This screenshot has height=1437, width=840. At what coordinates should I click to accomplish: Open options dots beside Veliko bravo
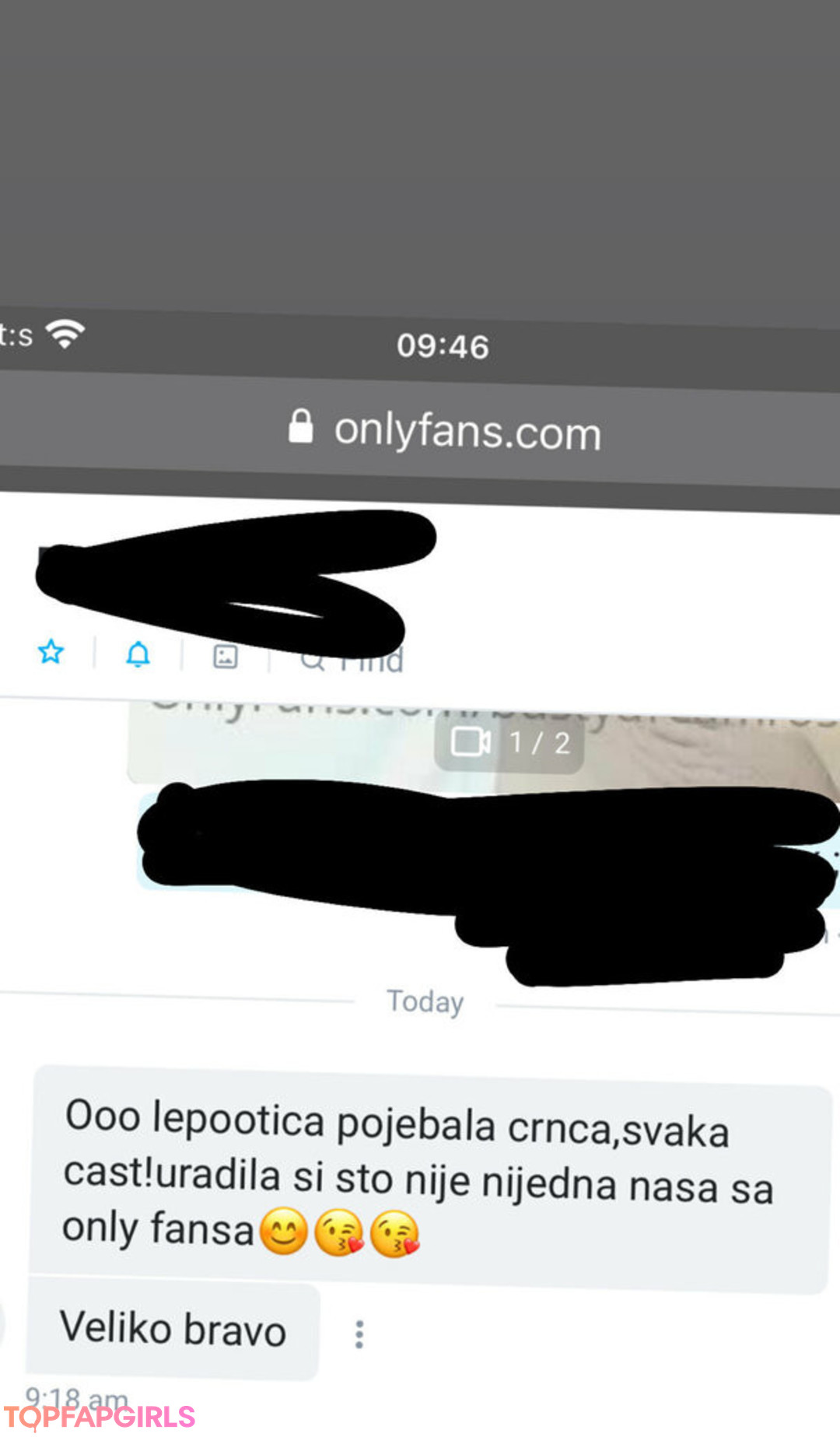(x=359, y=1334)
